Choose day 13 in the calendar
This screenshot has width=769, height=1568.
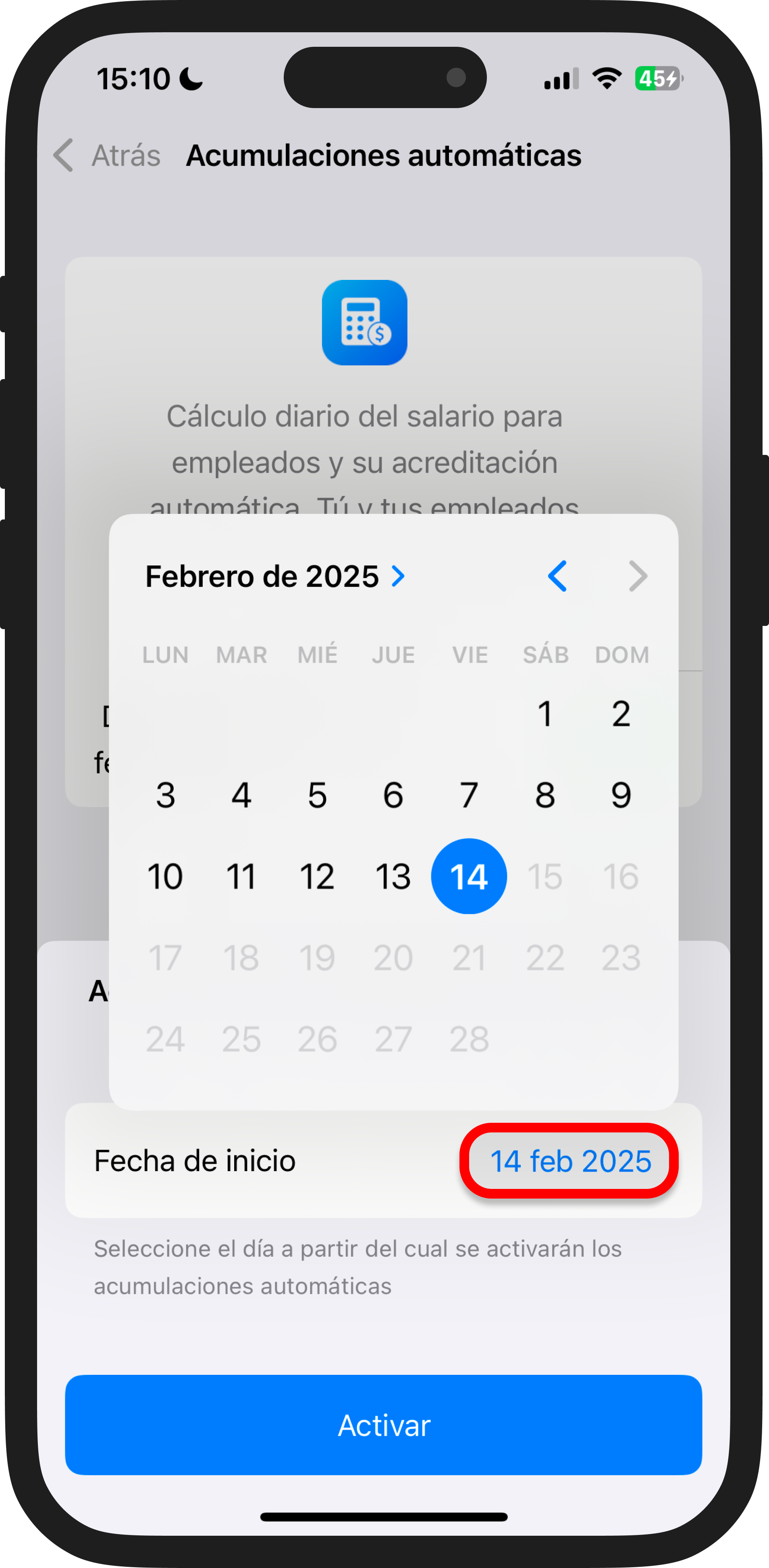[393, 876]
